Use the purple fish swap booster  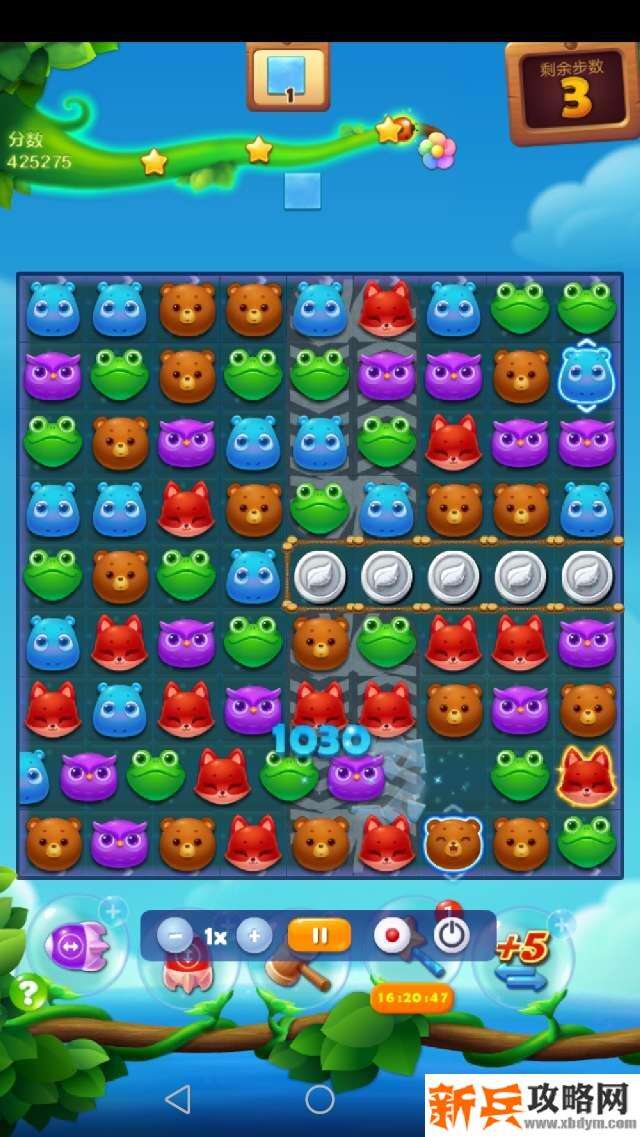coord(76,944)
